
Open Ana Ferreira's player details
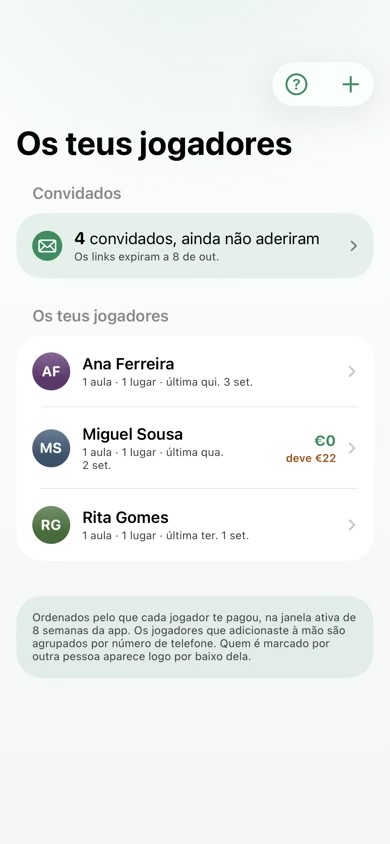click(195, 371)
